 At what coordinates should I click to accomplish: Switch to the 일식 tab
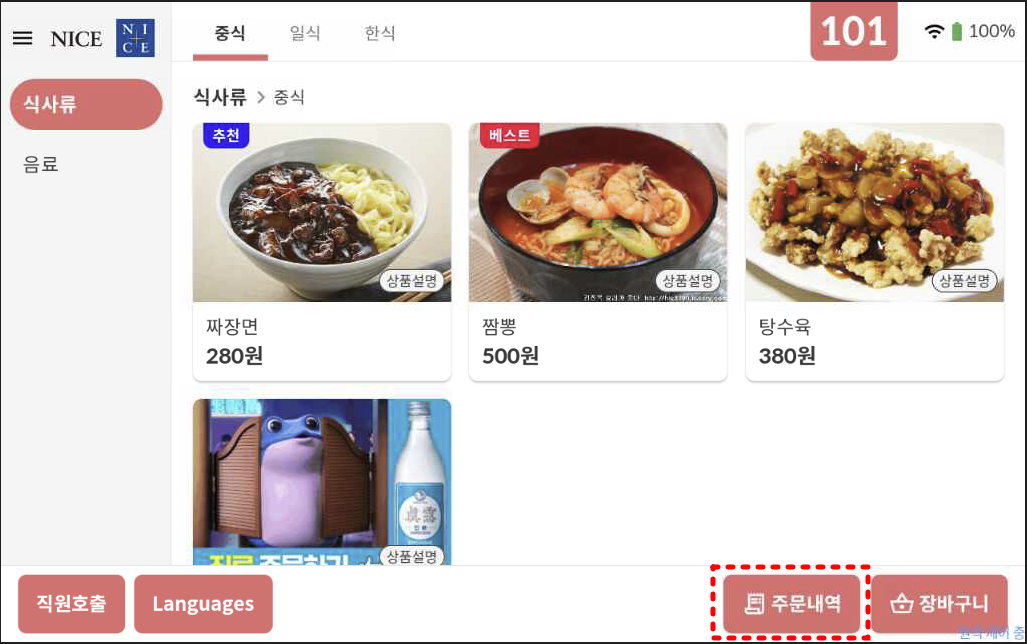(305, 33)
